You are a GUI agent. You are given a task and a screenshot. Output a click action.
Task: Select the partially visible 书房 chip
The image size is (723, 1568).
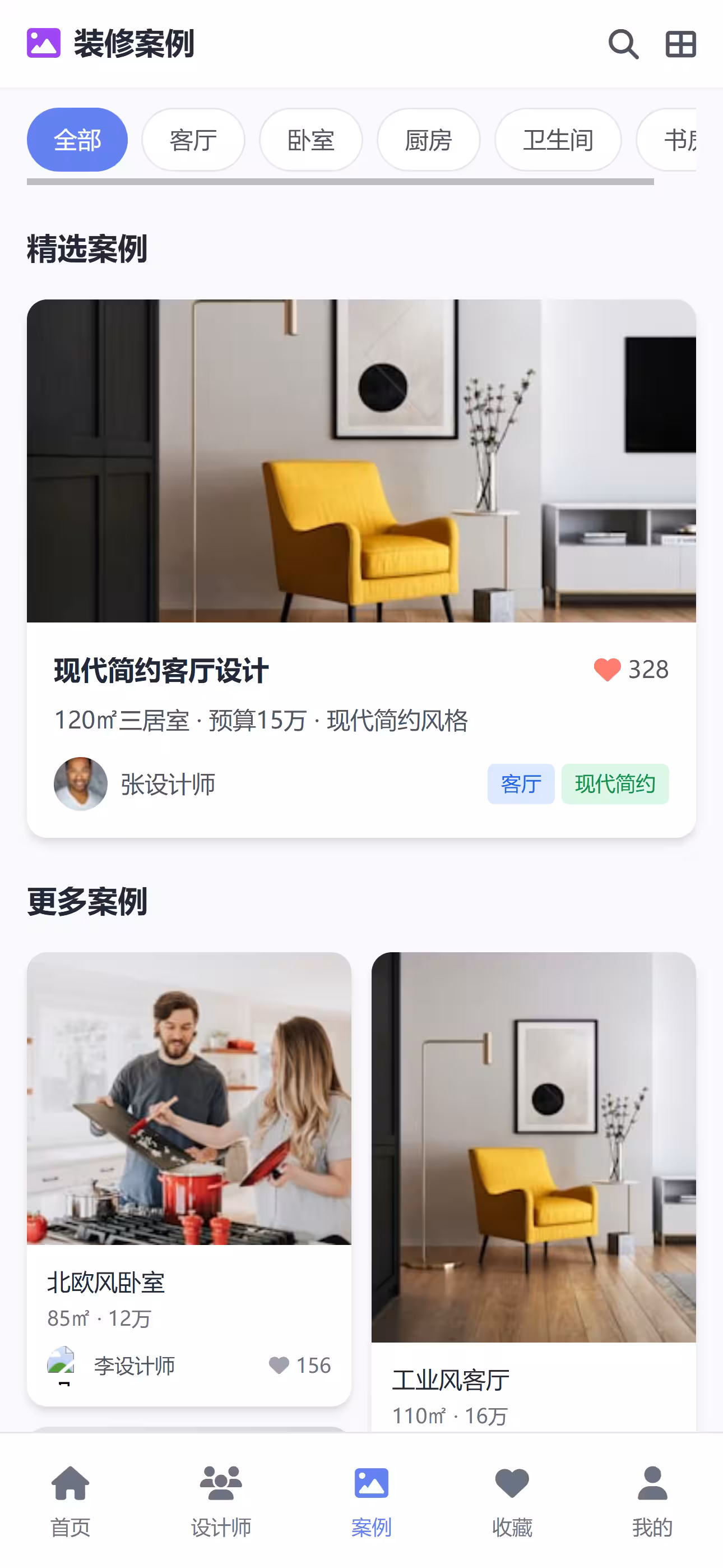pyautogui.click(x=682, y=140)
